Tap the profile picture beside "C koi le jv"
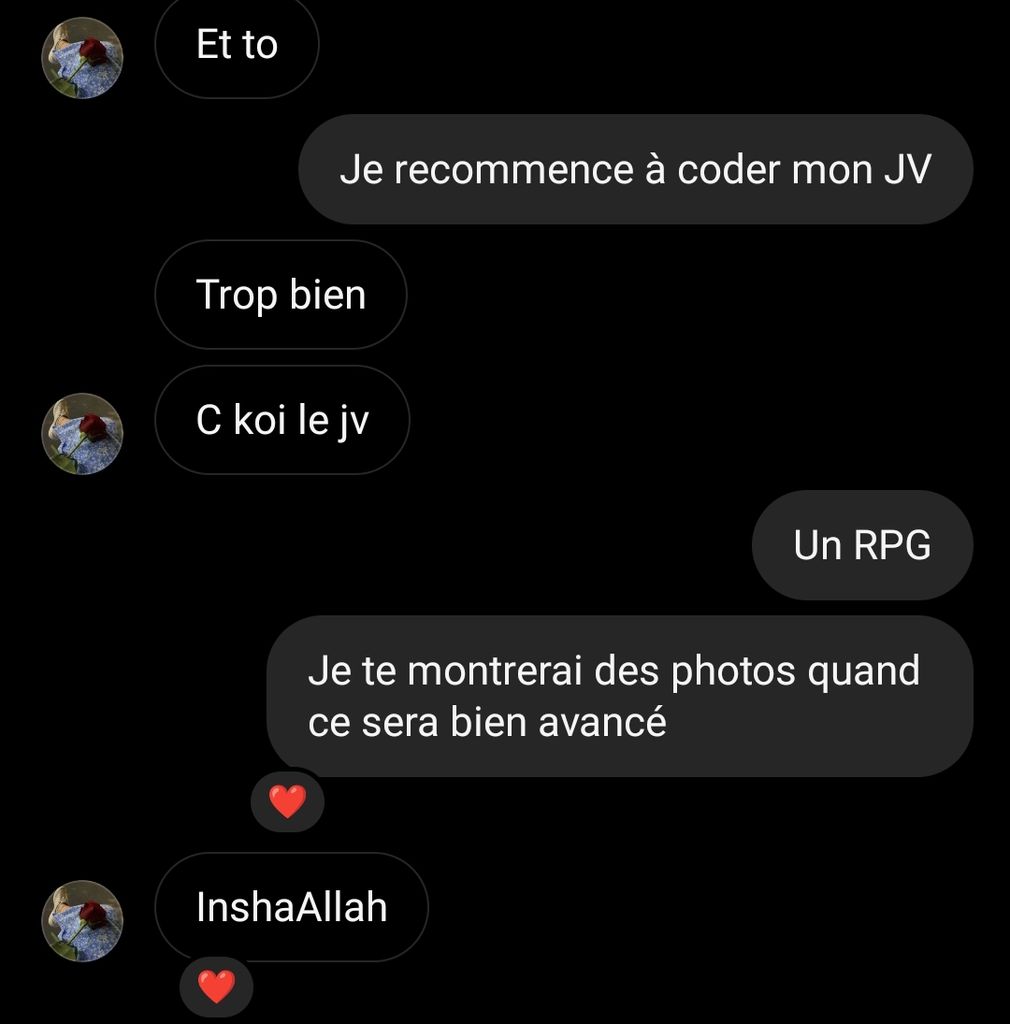Screen dimensions: 1010x1024 [82, 433]
